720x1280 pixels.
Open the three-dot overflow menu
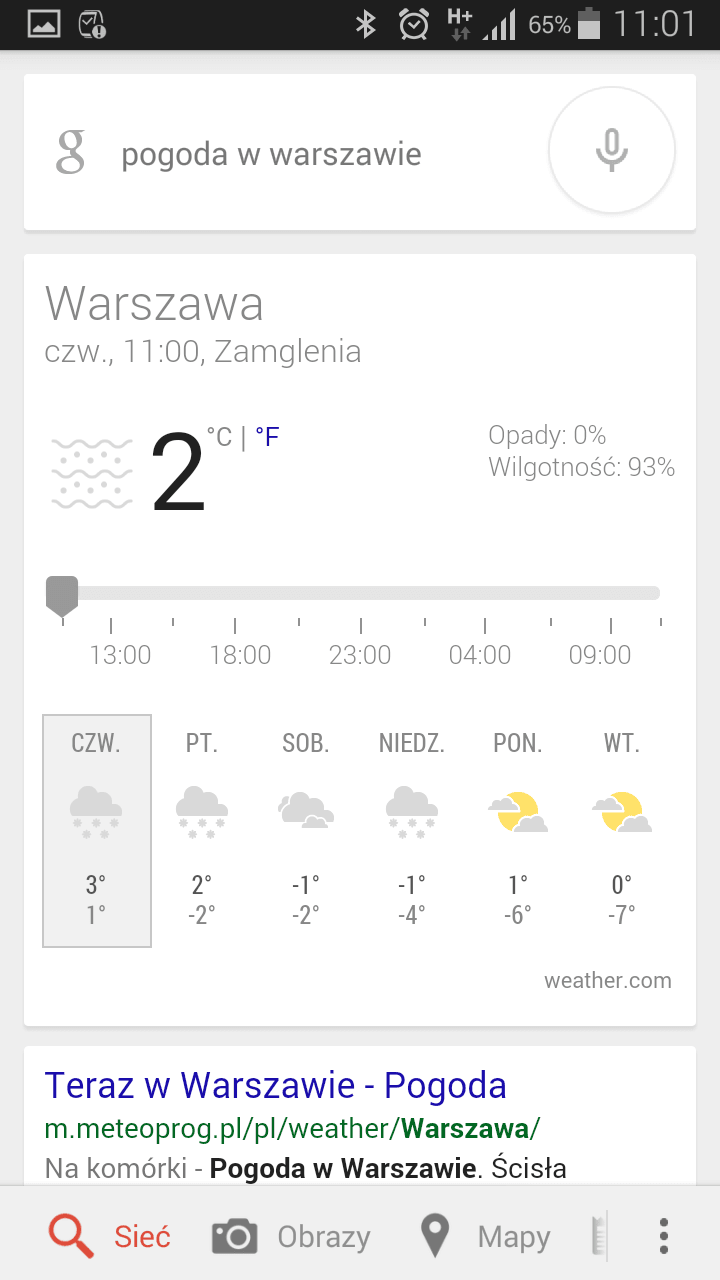pyautogui.click(x=664, y=1236)
